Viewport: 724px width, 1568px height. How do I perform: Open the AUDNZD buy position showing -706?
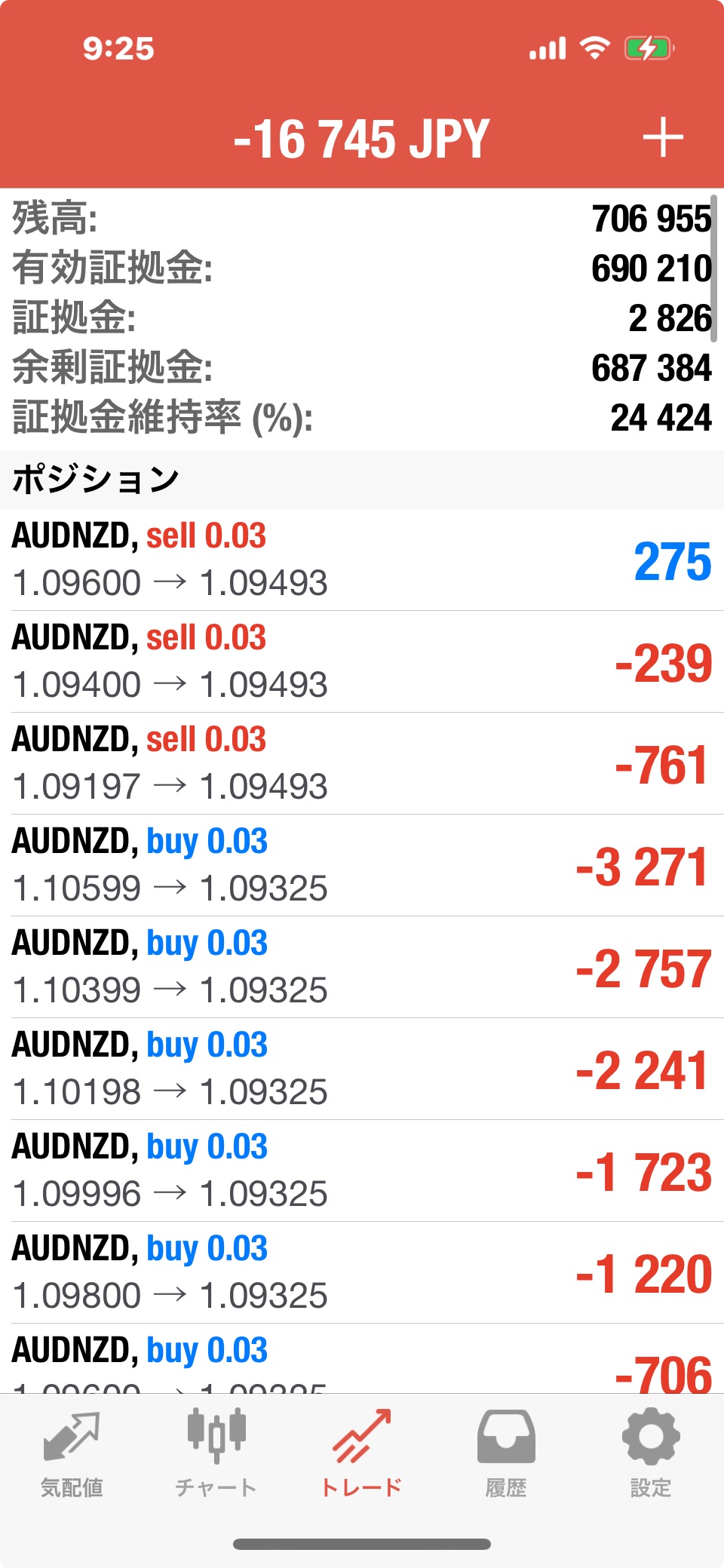coord(362,1358)
